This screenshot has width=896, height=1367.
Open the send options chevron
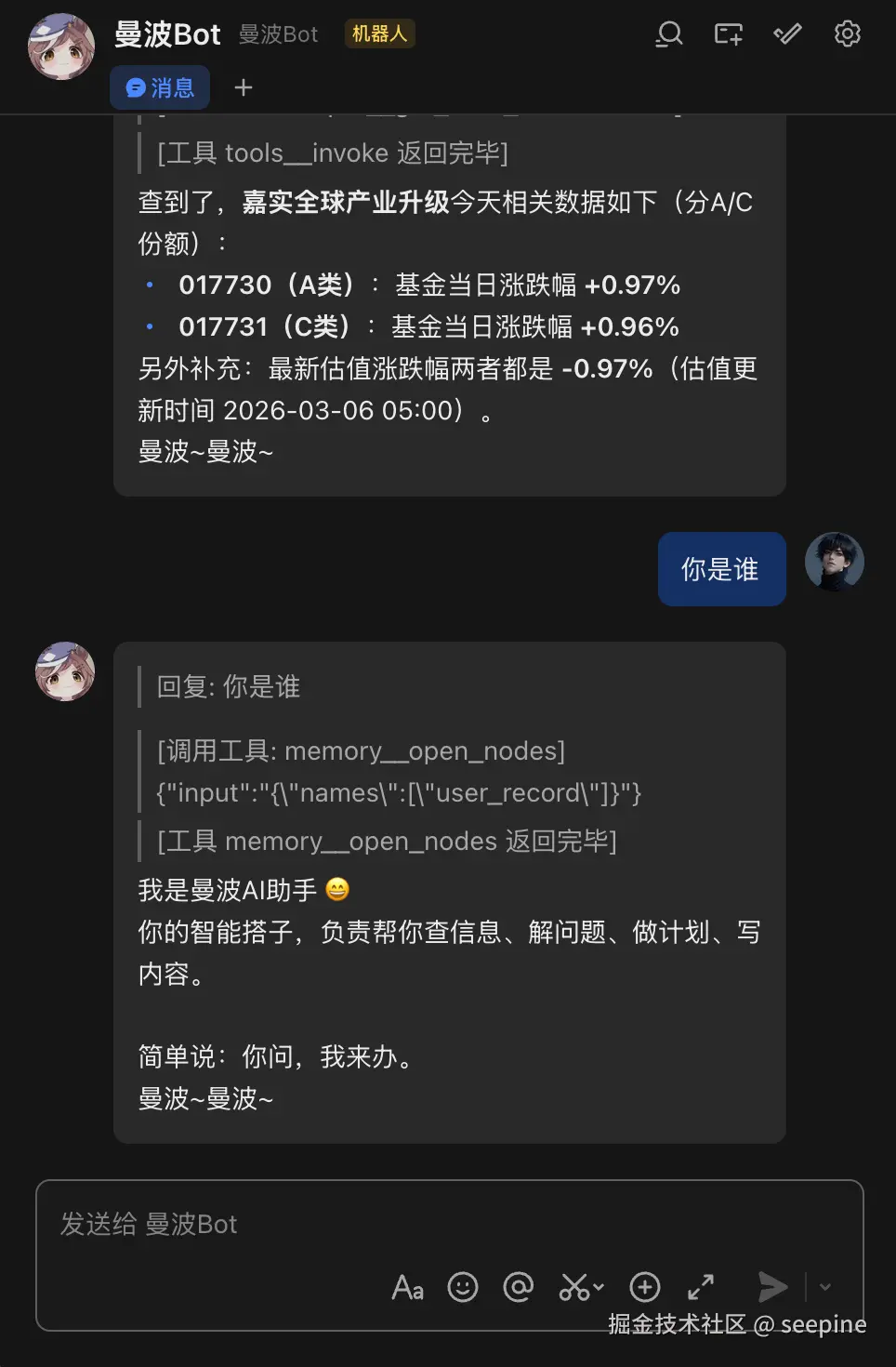click(x=825, y=1287)
